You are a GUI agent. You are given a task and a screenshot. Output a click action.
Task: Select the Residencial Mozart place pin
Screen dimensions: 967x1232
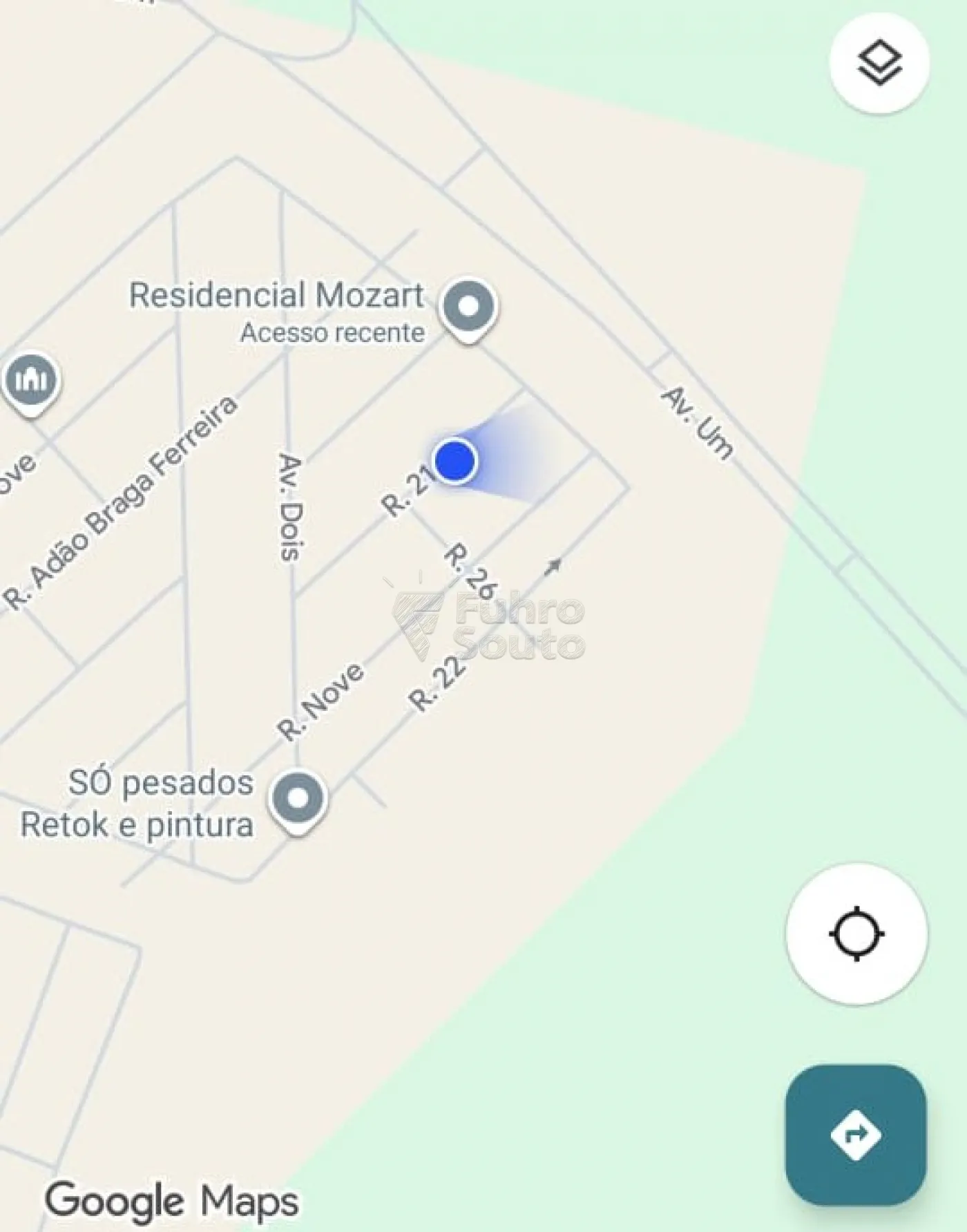point(469,308)
